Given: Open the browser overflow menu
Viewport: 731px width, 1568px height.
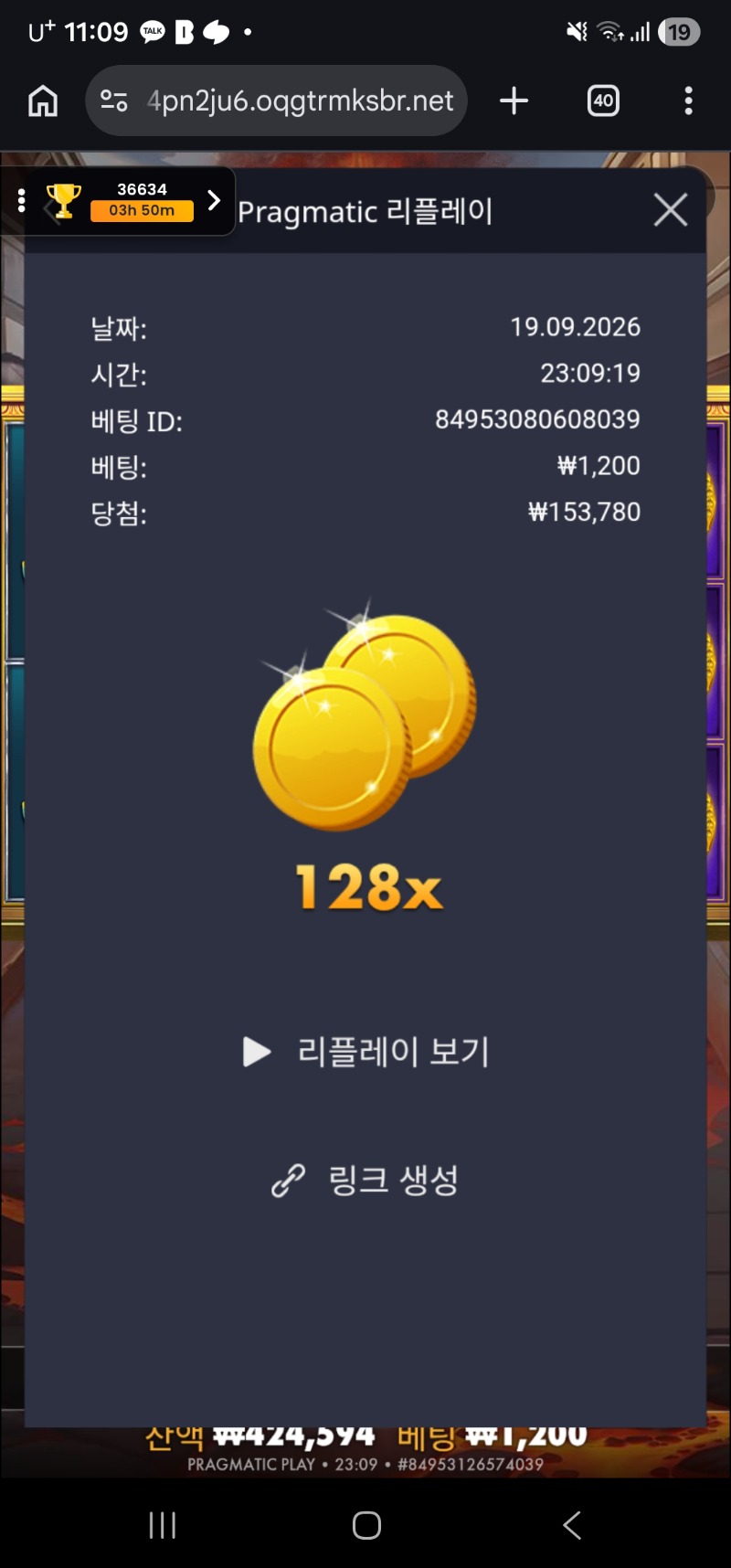Looking at the screenshot, I should [688, 101].
